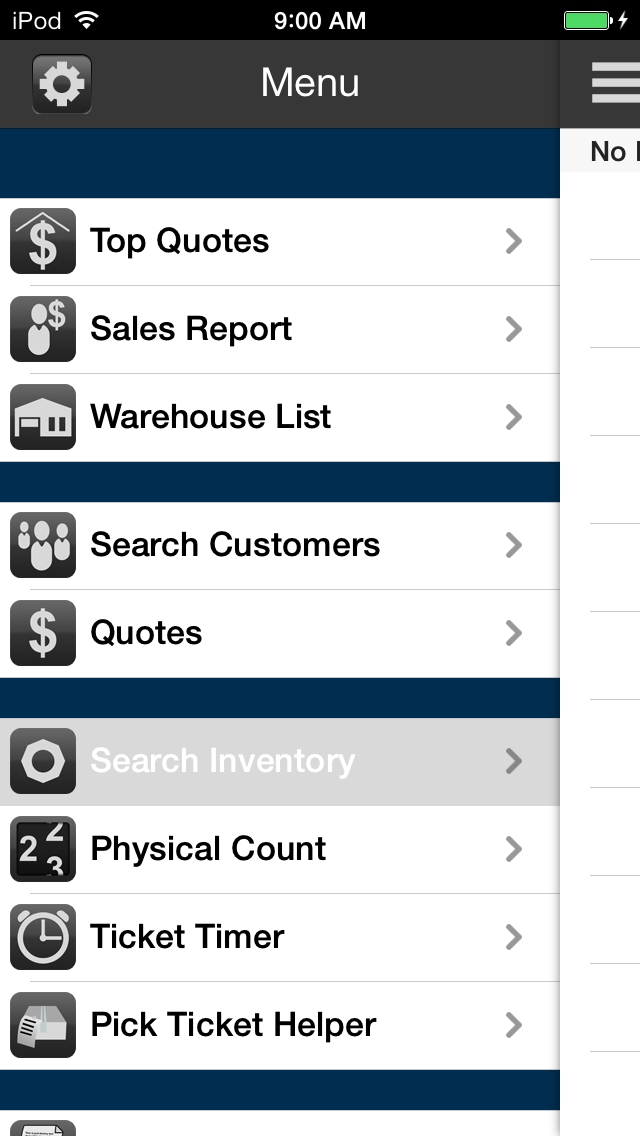Launch the Ticket Timer
The width and height of the screenshot is (640, 1136).
pos(280,937)
